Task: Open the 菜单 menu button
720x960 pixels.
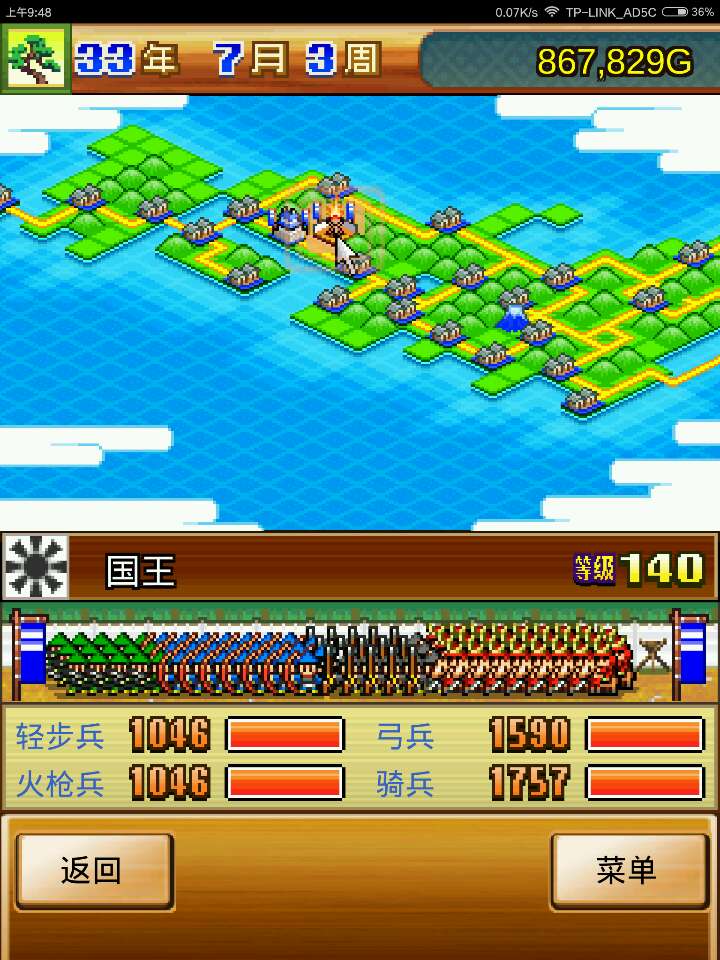Action: pyautogui.click(x=628, y=870)
